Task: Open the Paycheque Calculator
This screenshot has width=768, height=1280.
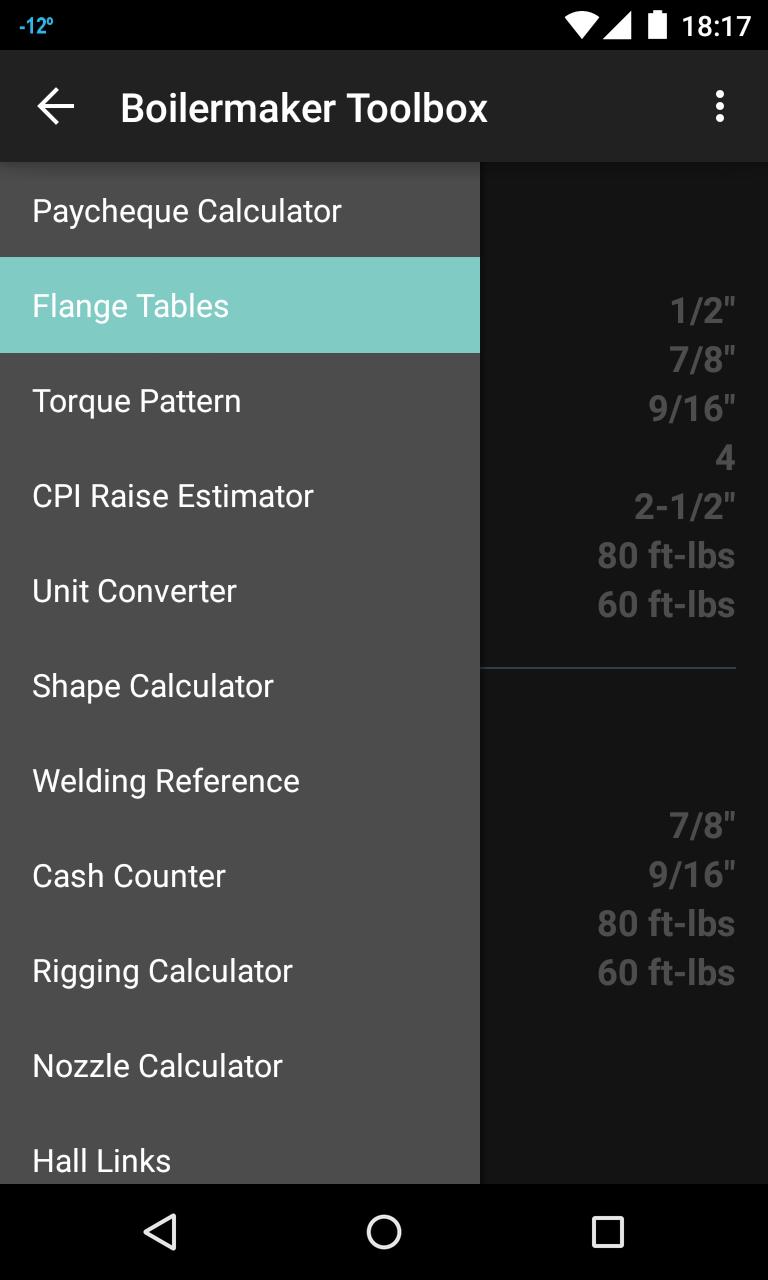Action: [x=186, y=210]
